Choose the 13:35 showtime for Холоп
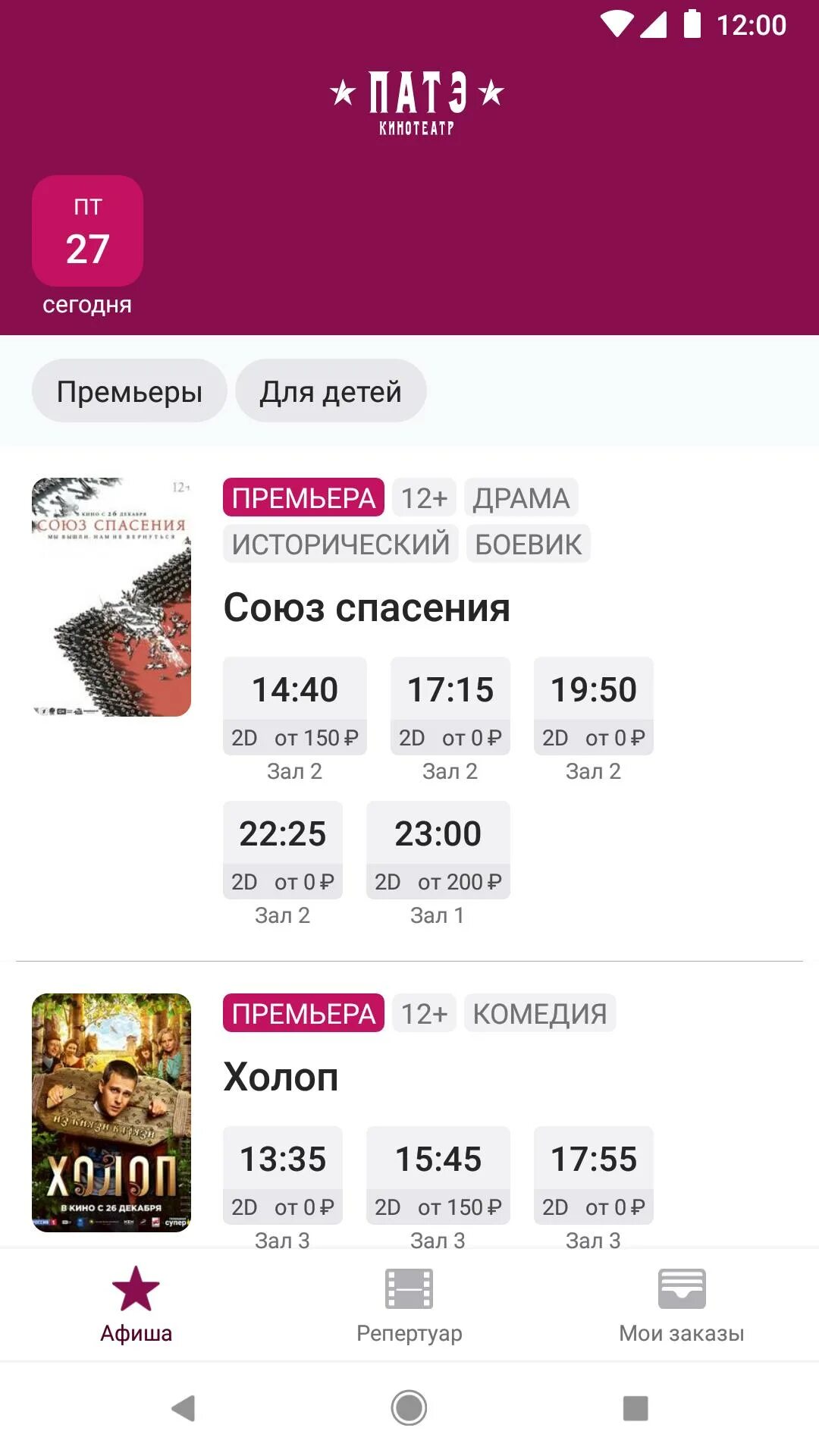 click(x=283, y=1175)
